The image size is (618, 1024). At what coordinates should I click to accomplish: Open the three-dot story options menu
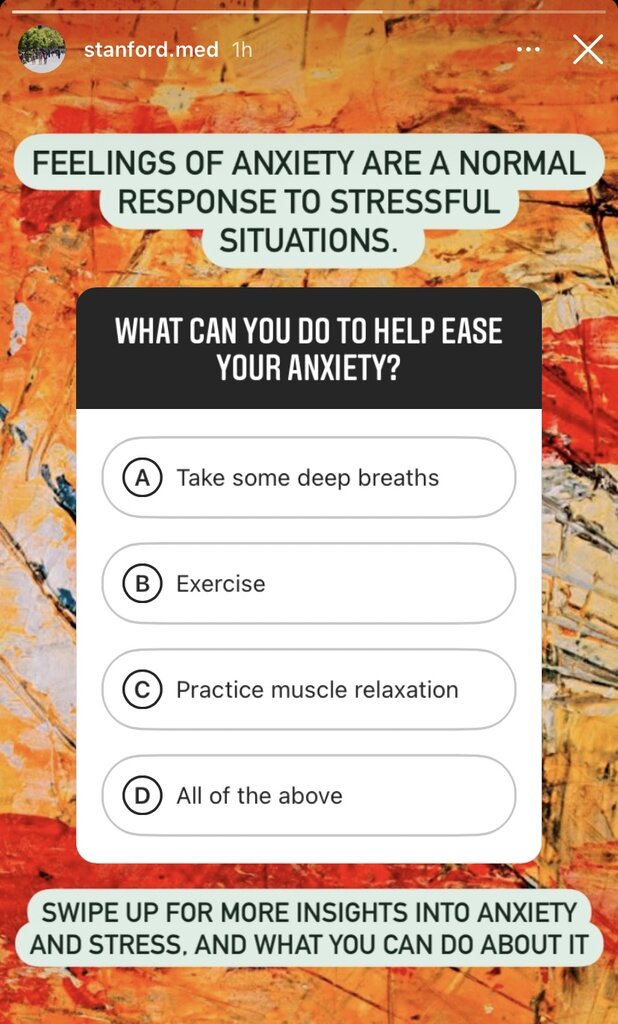pos(529,49)
